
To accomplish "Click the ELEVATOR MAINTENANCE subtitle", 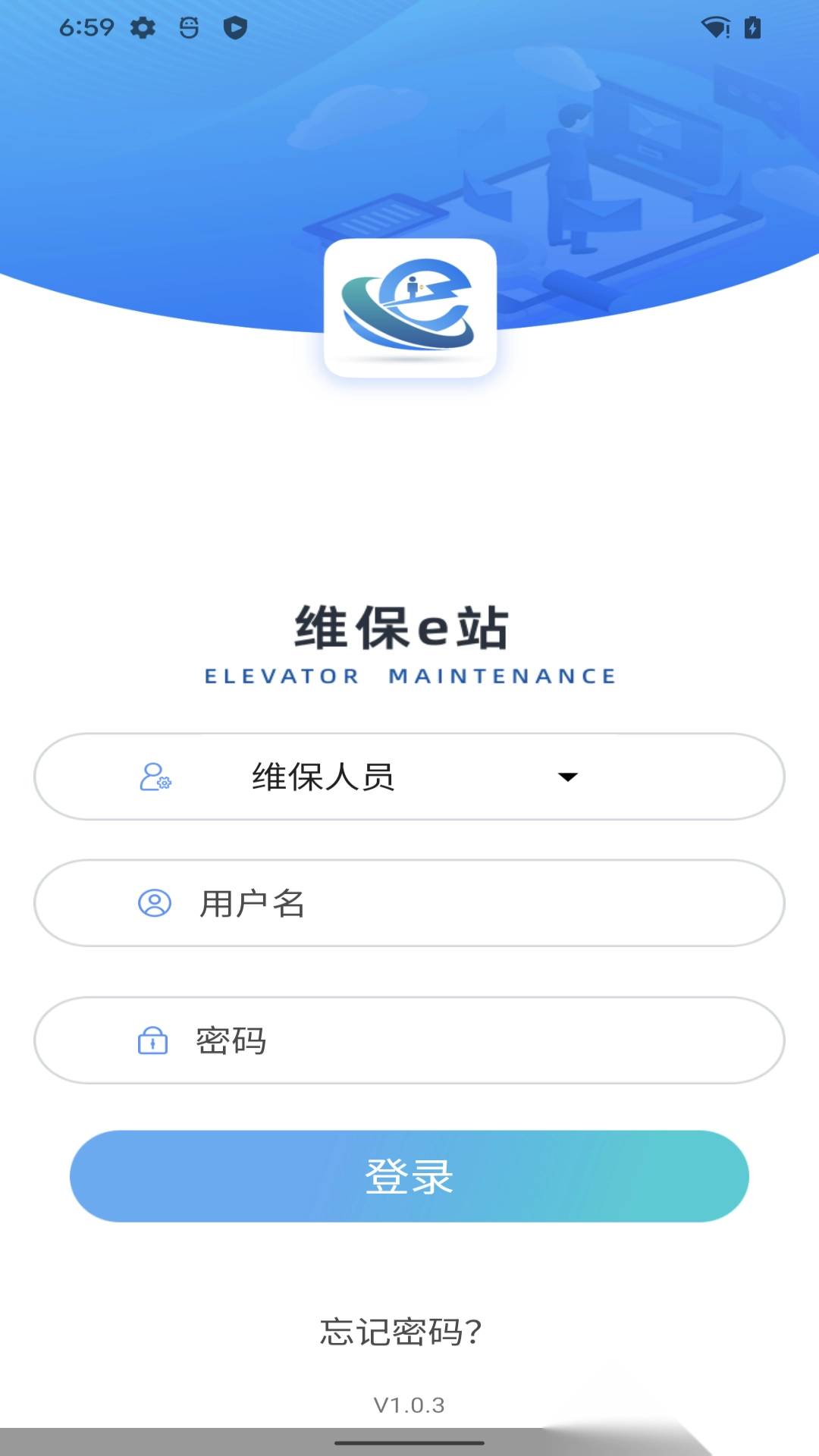I will pyautogui.click(x=409, y=675).
